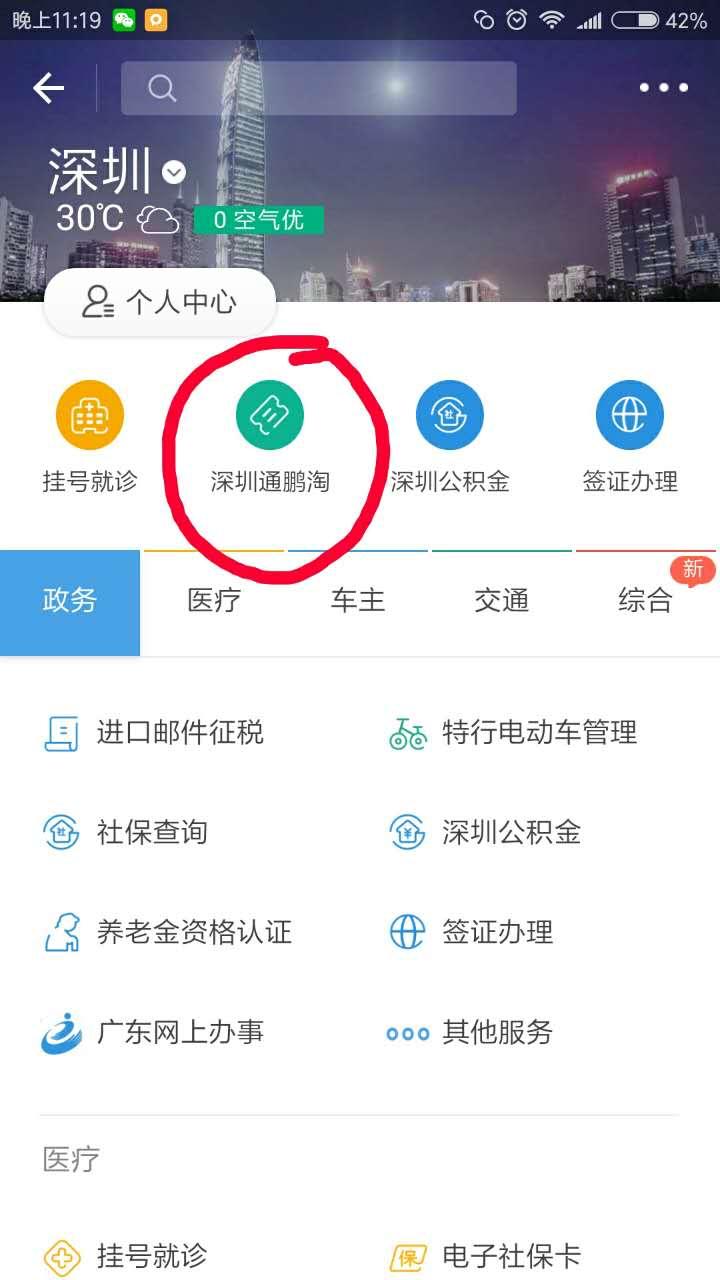Open 其他服务 for more services
The width and height of the screenshot is (720, 1280).
(x=497, y=1032)
